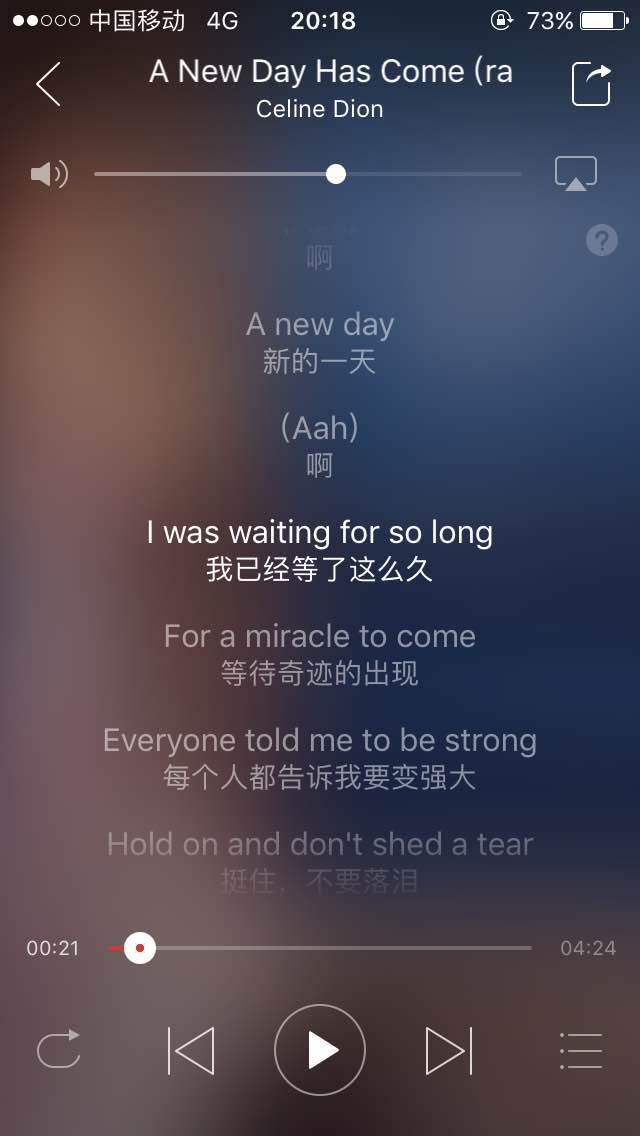Change the repeat mode
This screenshot has width=640, height=1136.
click(x=58, y=1051)
